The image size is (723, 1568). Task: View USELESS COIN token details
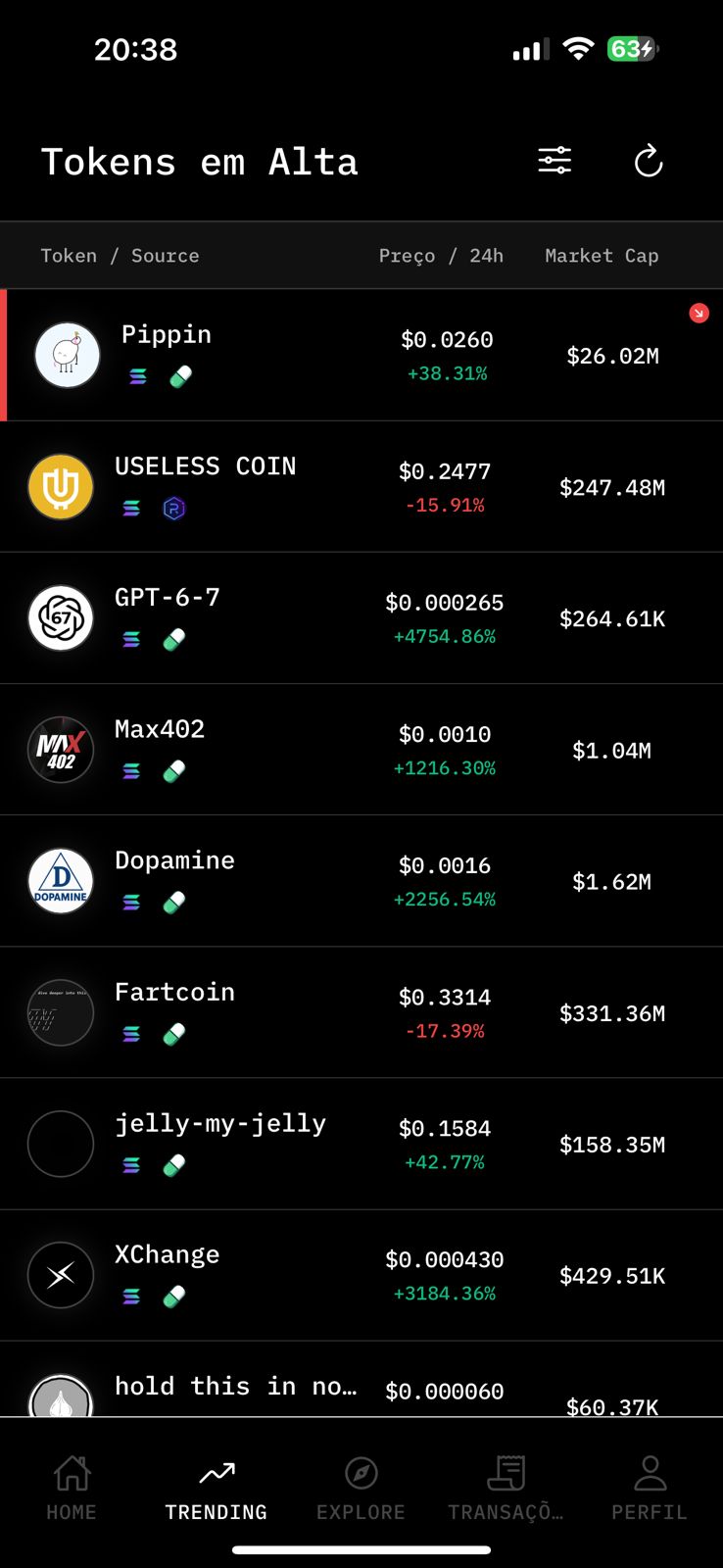361,487
